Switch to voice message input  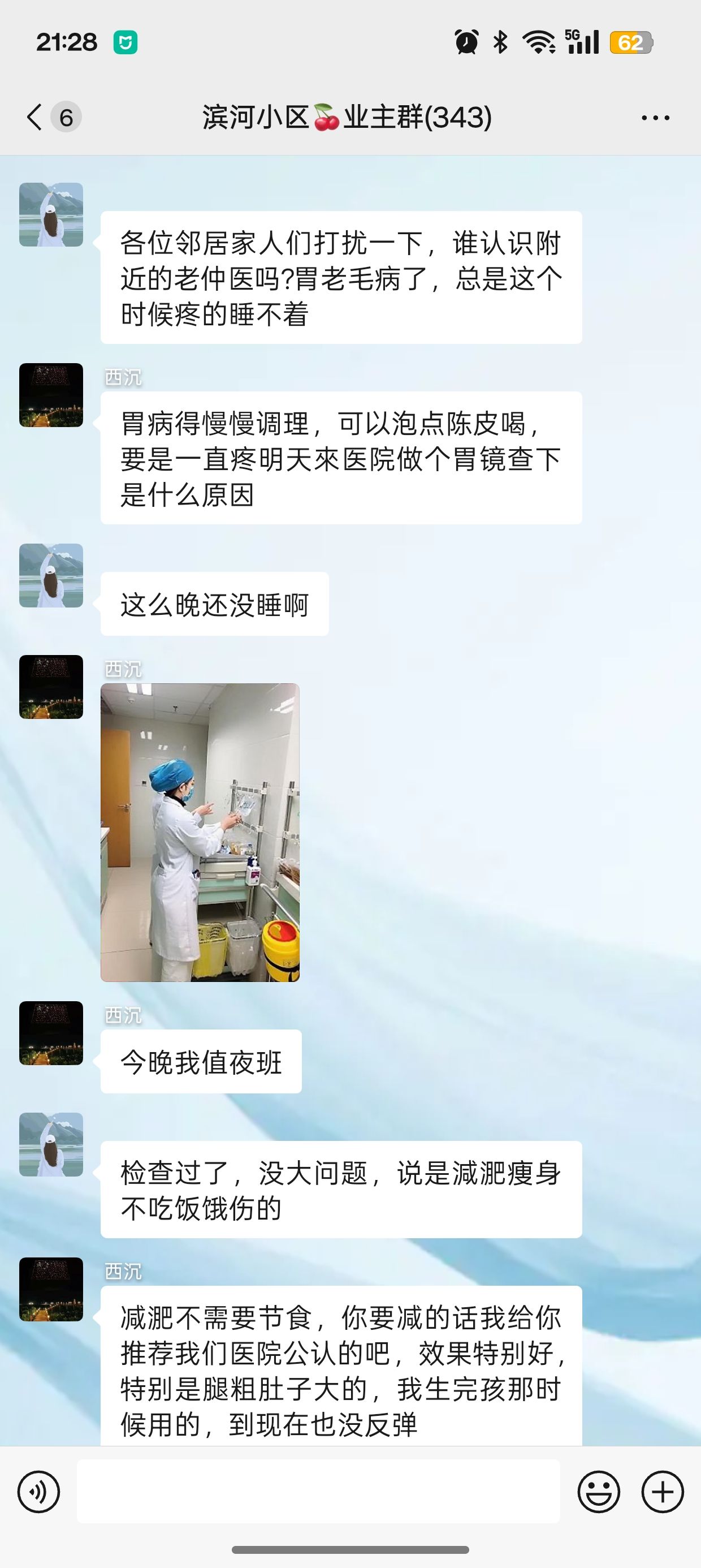click(x=39, y=1492)
